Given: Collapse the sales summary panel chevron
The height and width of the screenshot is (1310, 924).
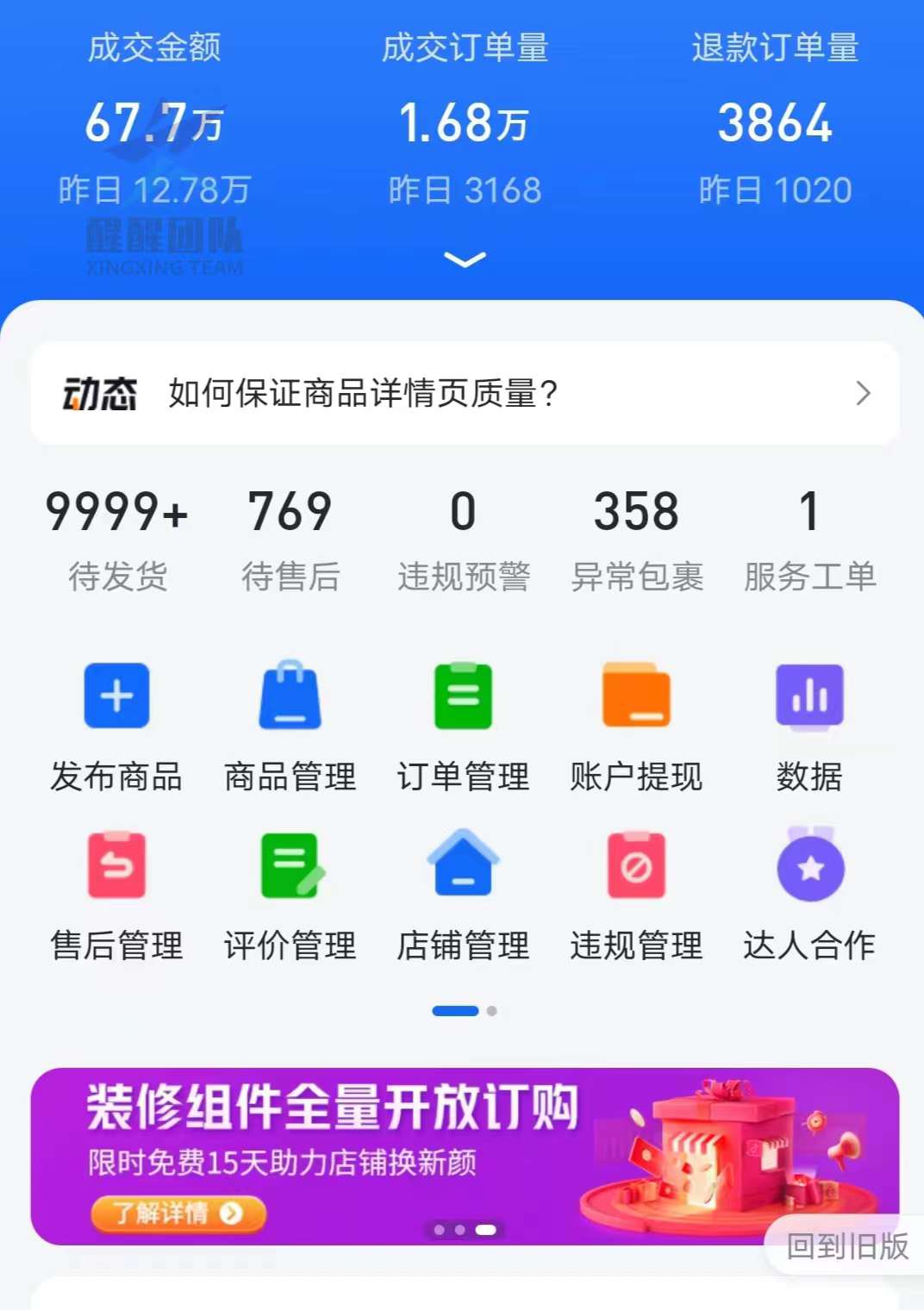Looking at the screenshot, I should pos(463,259).
